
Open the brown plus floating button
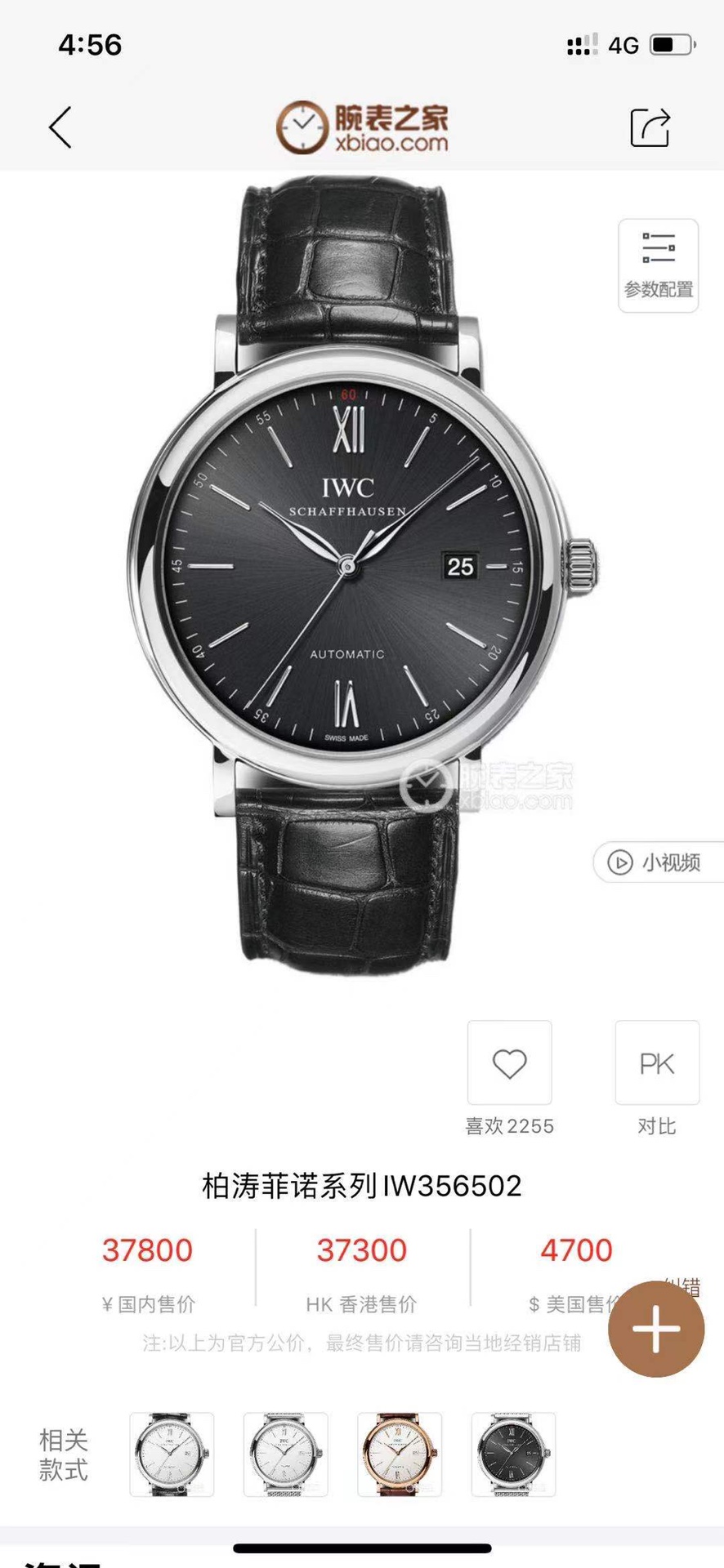pyautogui.click(x=656, y=1329)
